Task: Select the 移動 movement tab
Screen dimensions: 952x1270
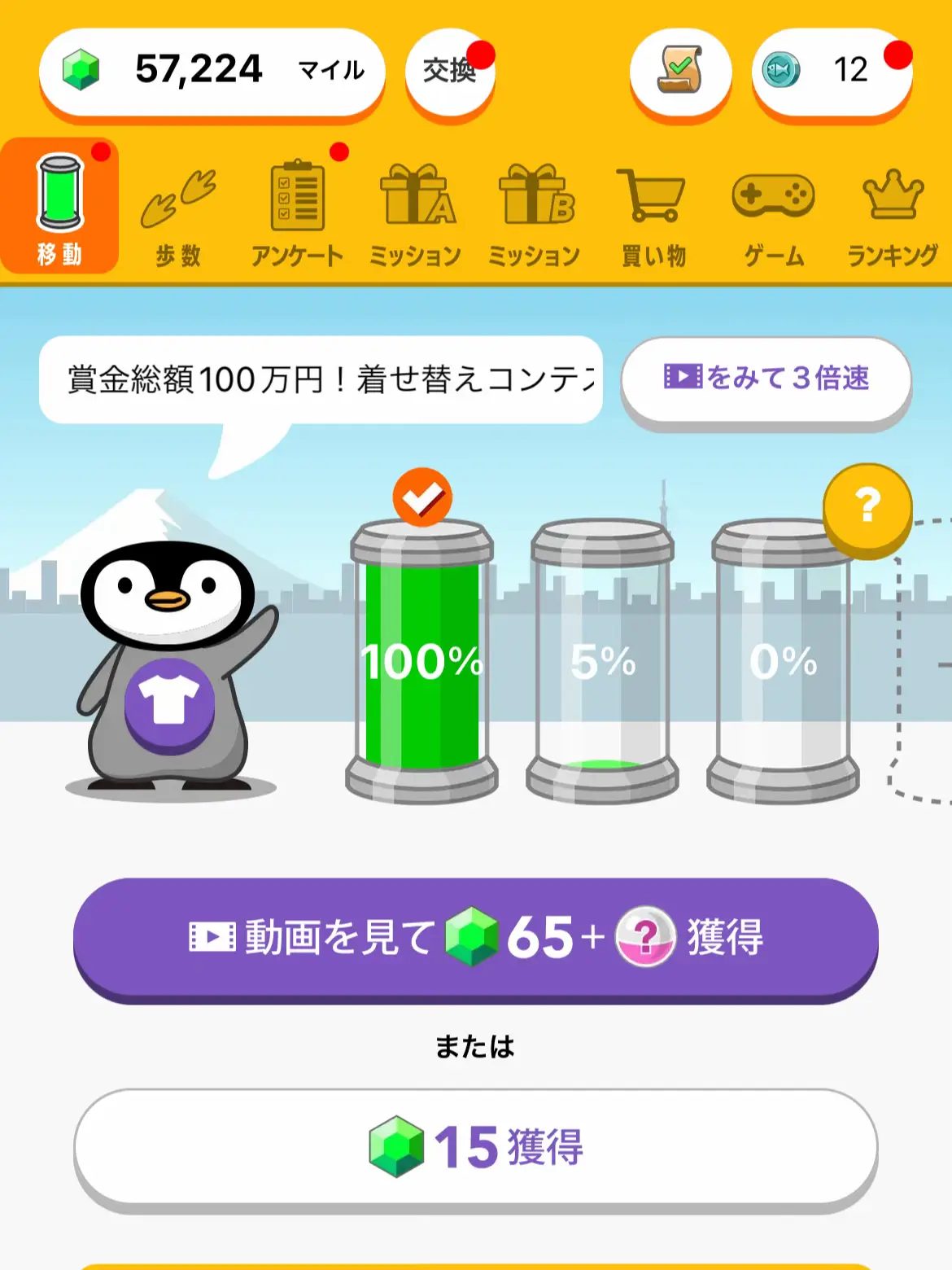Action: pyautogui.click(x=59, y=208)
